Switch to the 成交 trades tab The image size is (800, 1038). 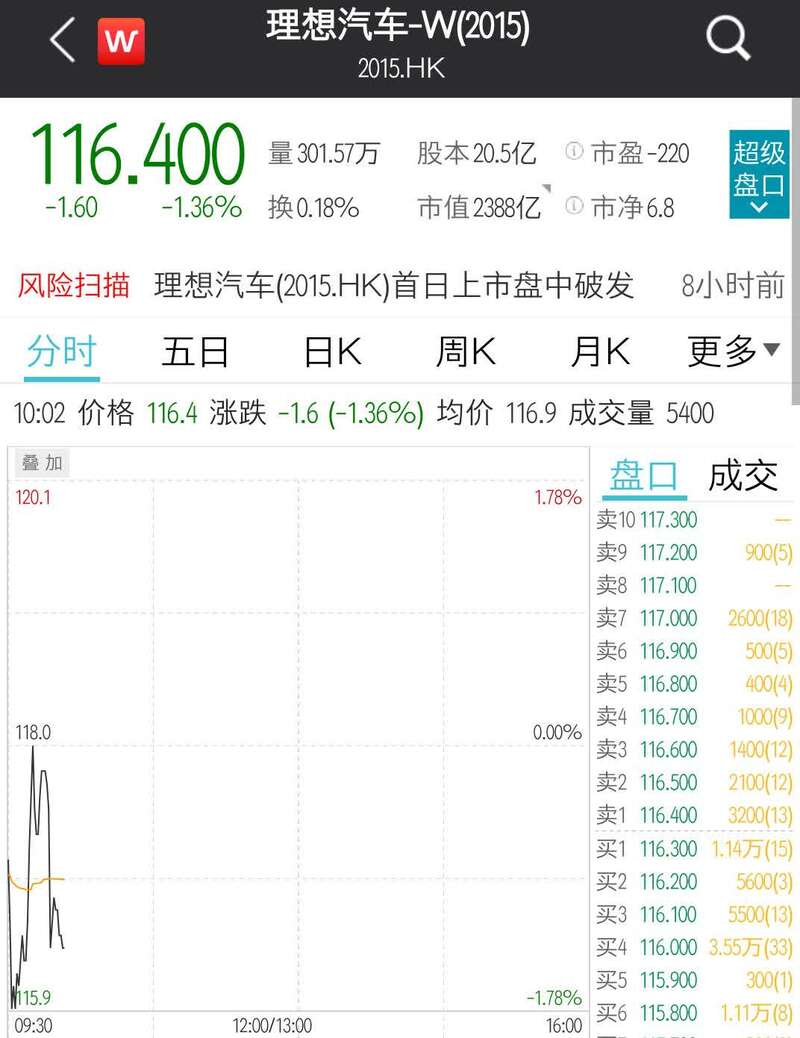(x=743, y=477)
